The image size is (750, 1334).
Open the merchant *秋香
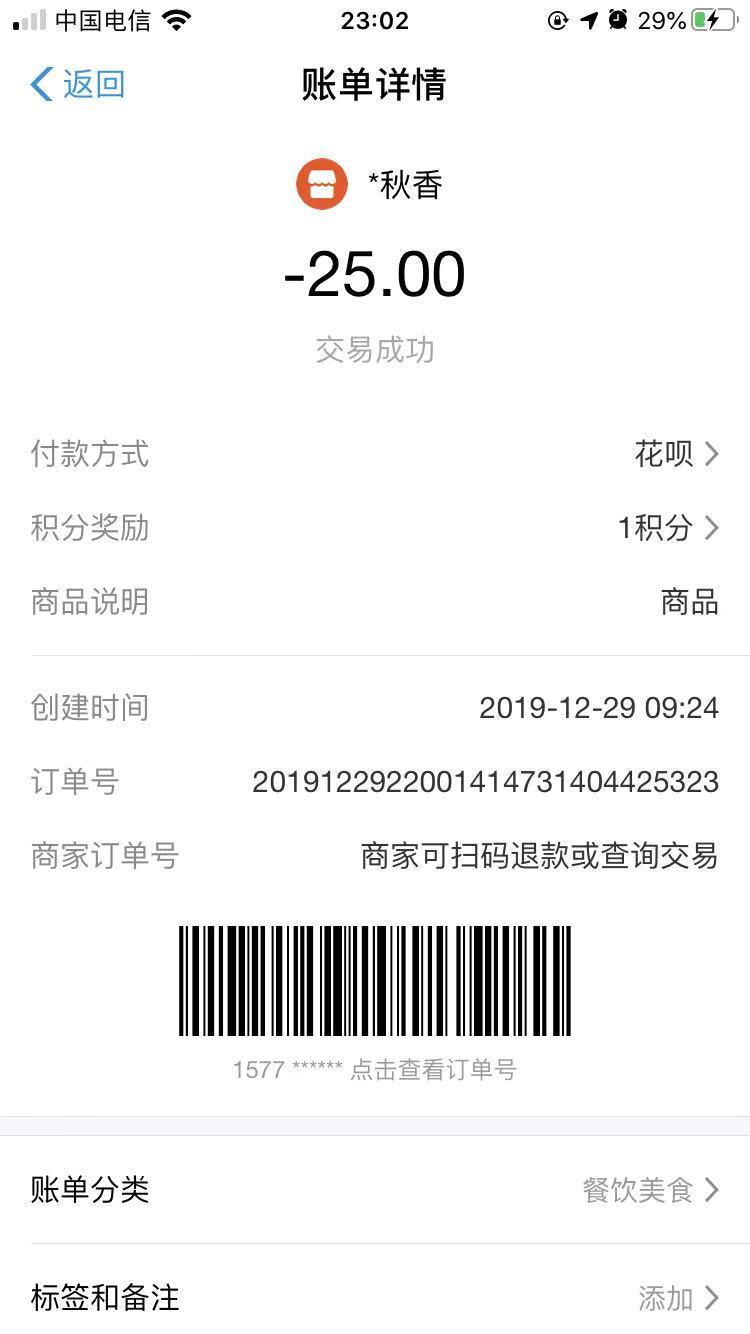pyautogui.click(x=370, y=185)
